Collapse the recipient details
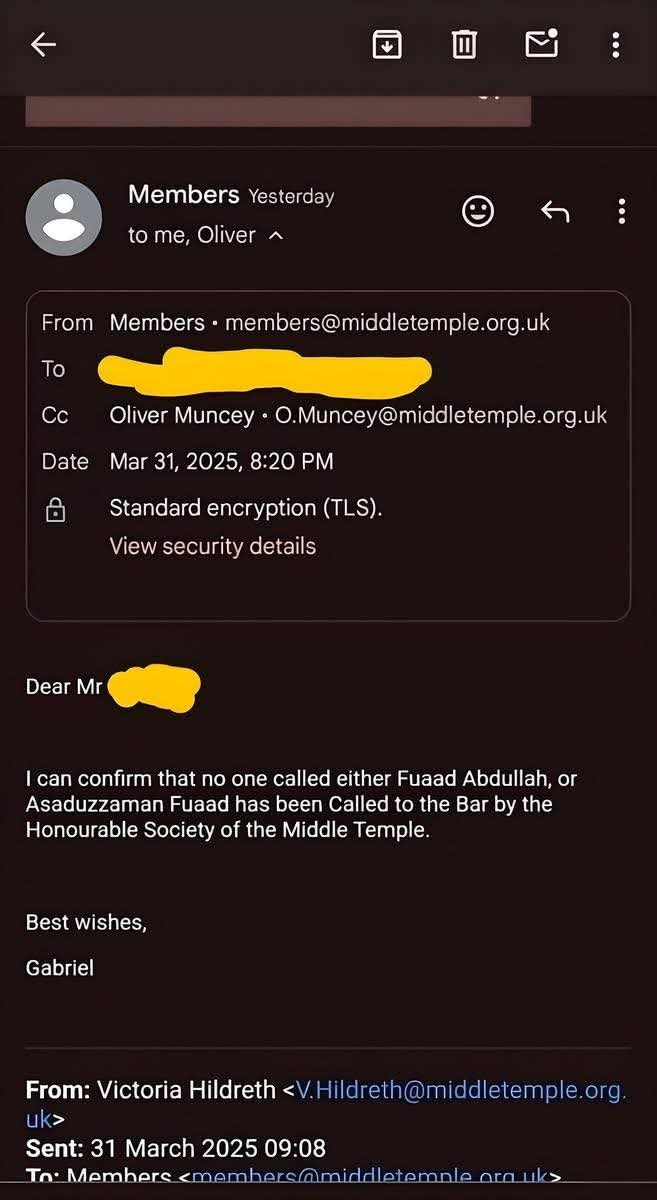Image resolution: width=657 pixels, height=1200 pixels. pyautogui.click(x=277, y=236)
